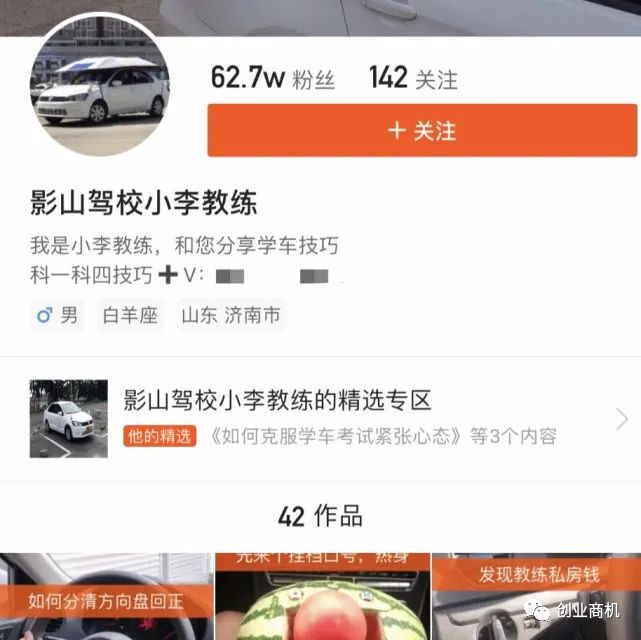View the 62.7w 粉丝 followers list
The width and height of the screenshot is (641, 640).
click(270, 78)
